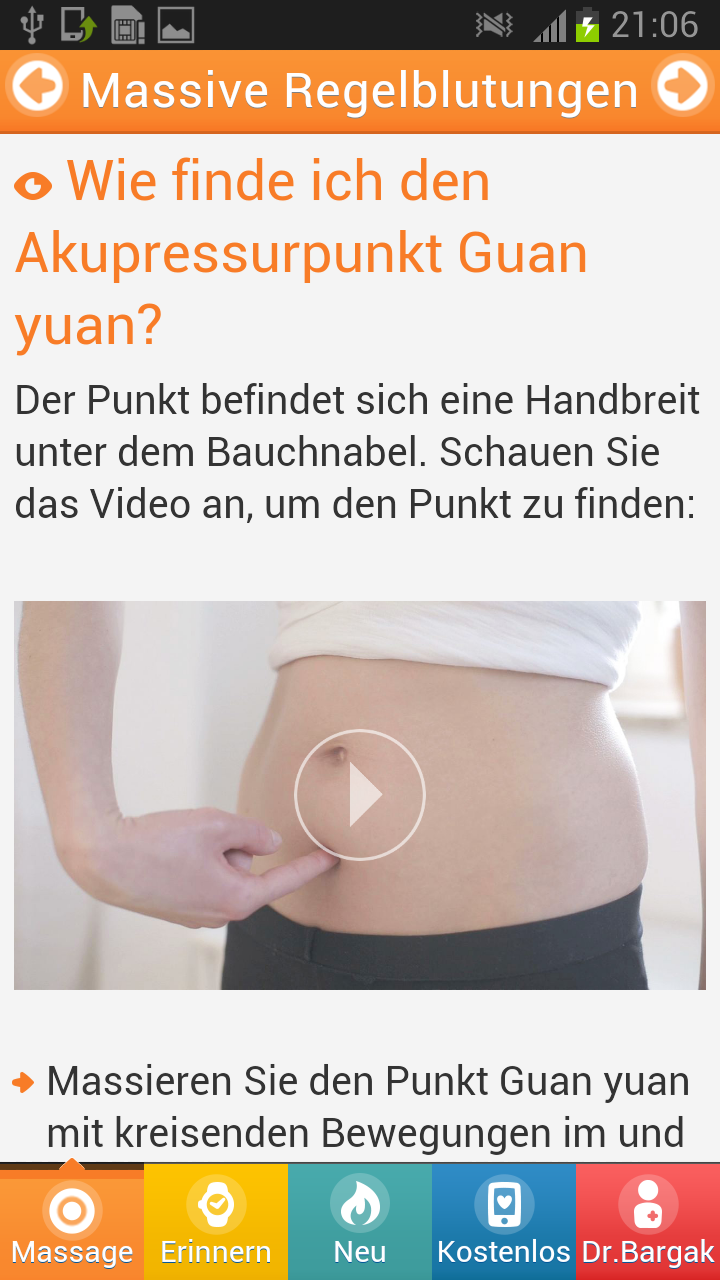Viewport: 720px width, 1280px height.
Task: Go to the next page with right arrow
Action: pyautogui.click(x=684, y=88)
